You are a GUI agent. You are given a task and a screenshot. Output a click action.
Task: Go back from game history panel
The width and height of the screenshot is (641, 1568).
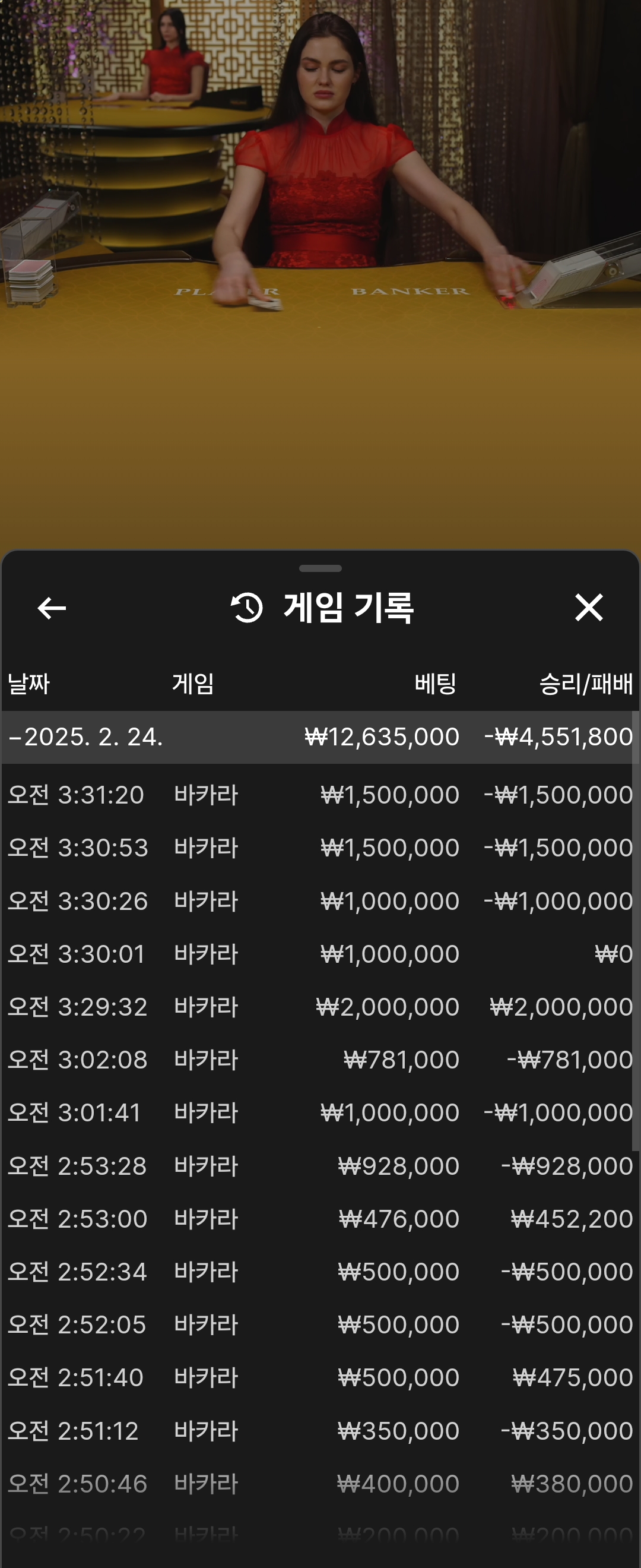(x=52, y=608)
